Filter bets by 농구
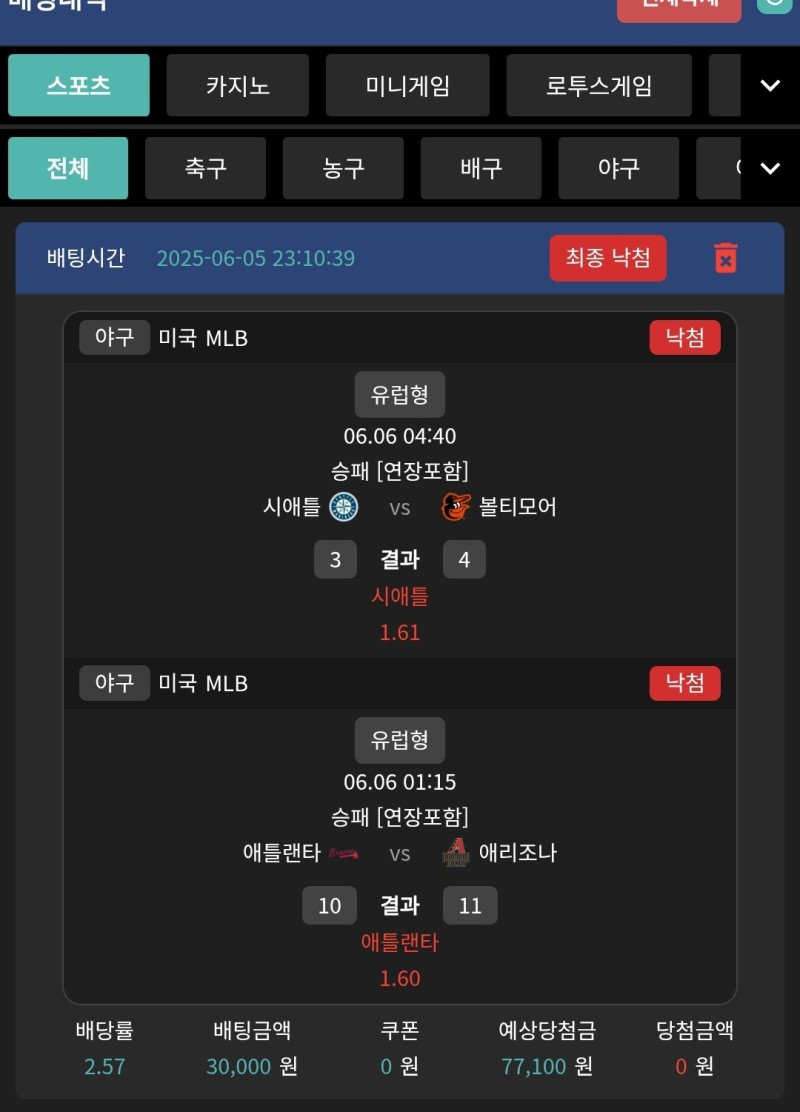Image resolution: width=800 pixels, height=1112 pixels. click(343, 168)
